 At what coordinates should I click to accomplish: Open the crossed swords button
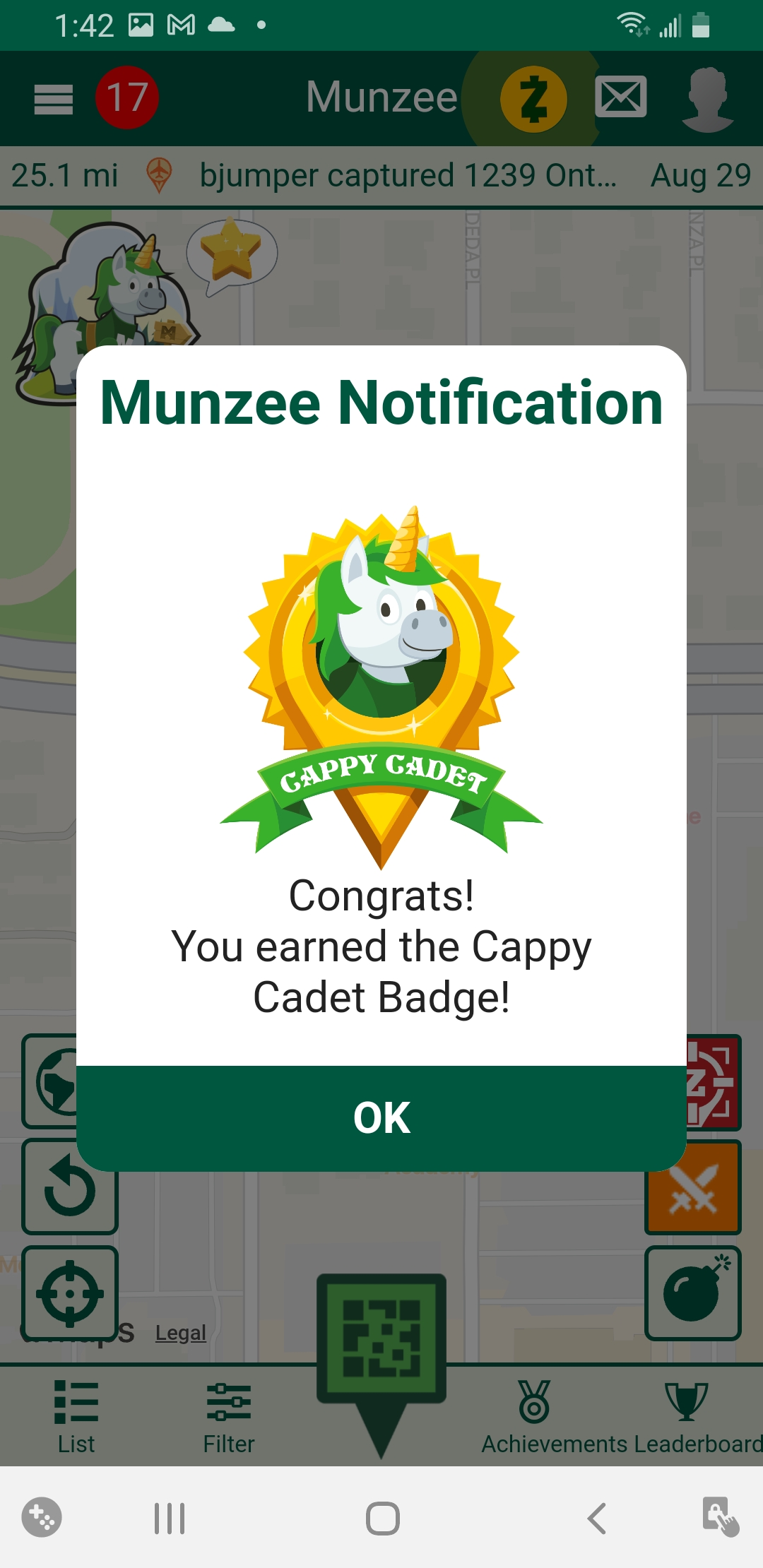(x=693, y=1187)
